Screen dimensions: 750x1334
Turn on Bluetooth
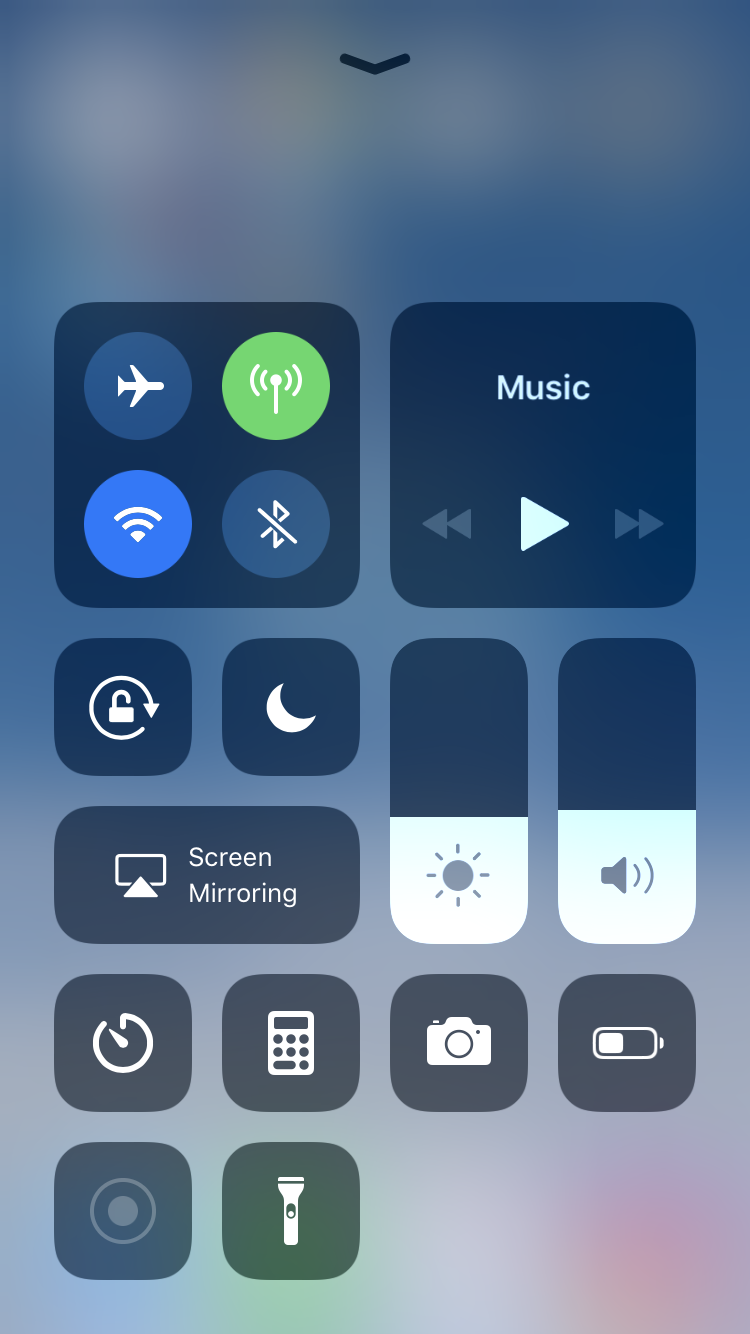click(x=276, y=524)
